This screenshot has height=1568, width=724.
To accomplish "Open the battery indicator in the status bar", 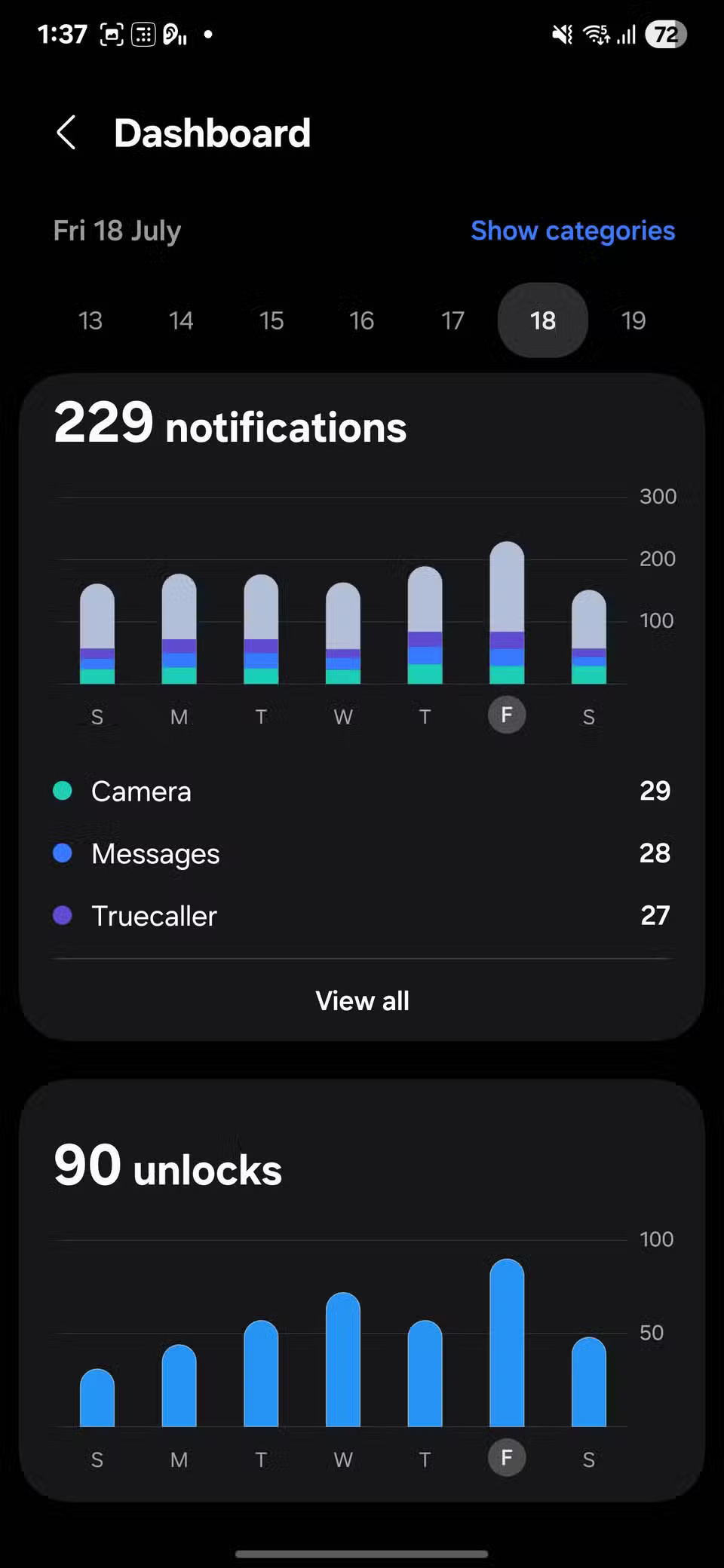I will pyautogui.click(x=664, y=34).
